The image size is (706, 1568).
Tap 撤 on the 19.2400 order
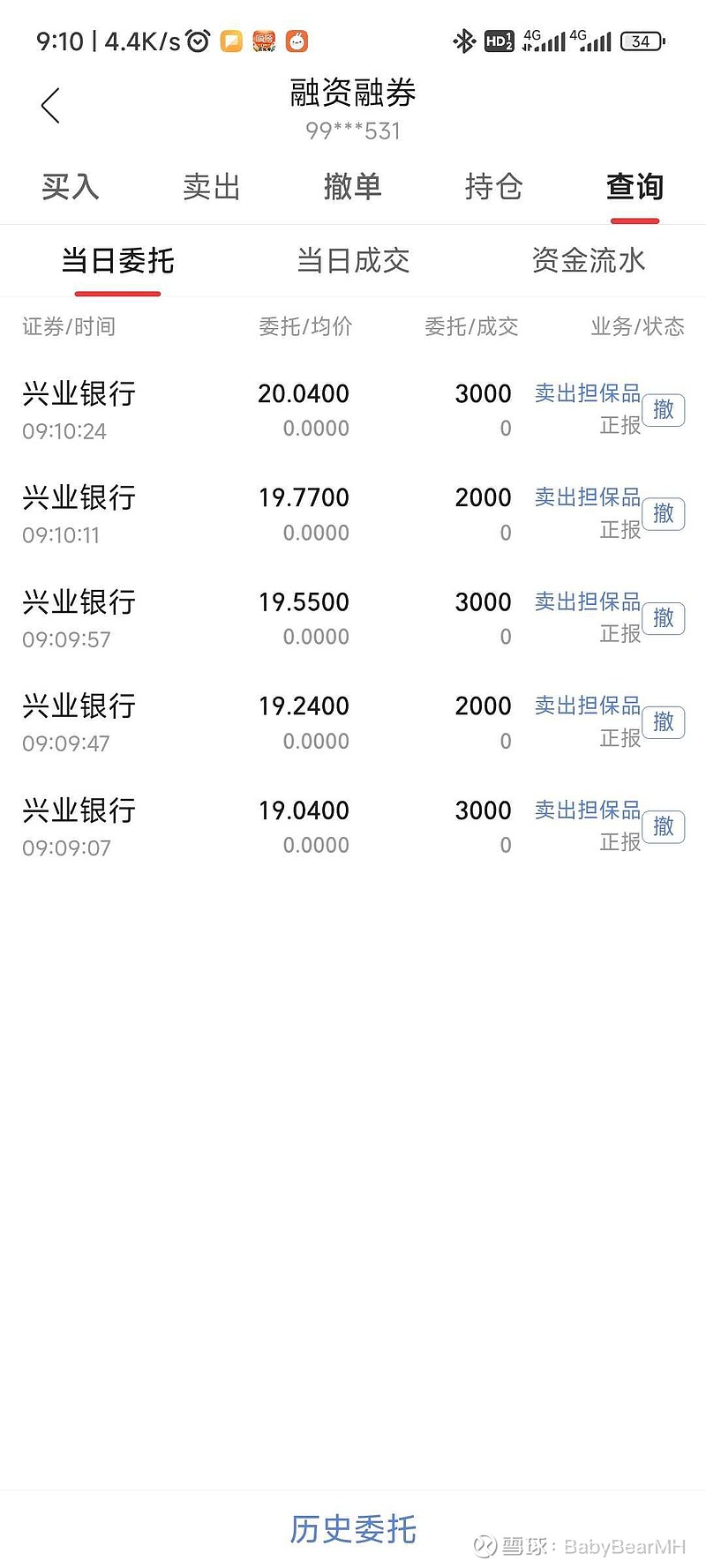(x=664, y=722)
